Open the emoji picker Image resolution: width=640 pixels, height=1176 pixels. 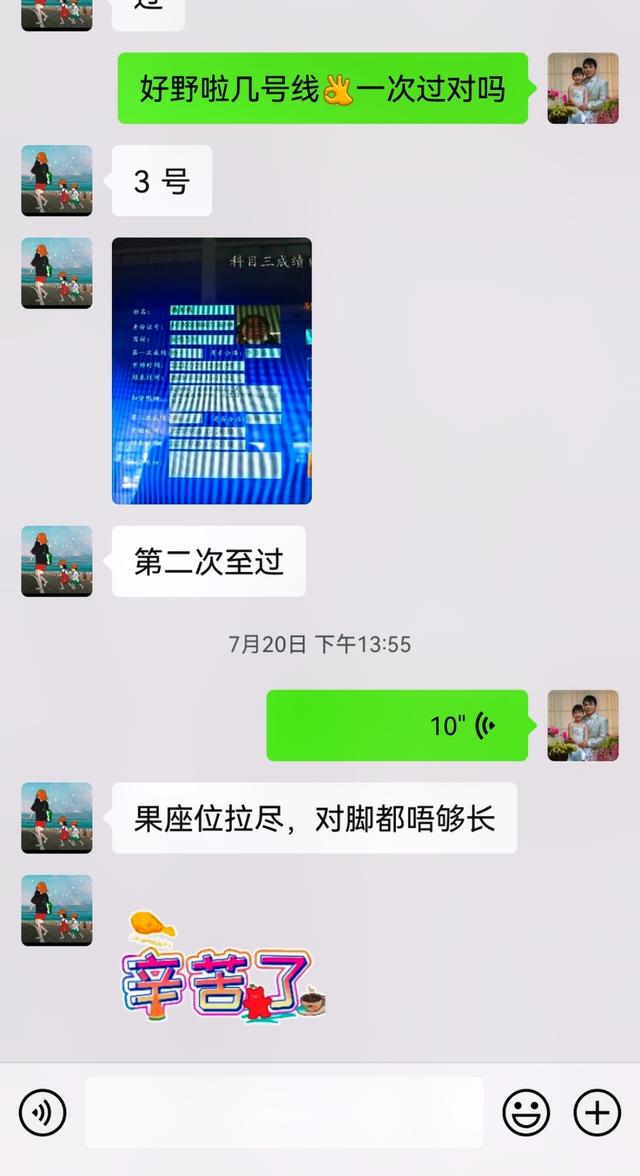526,1112
